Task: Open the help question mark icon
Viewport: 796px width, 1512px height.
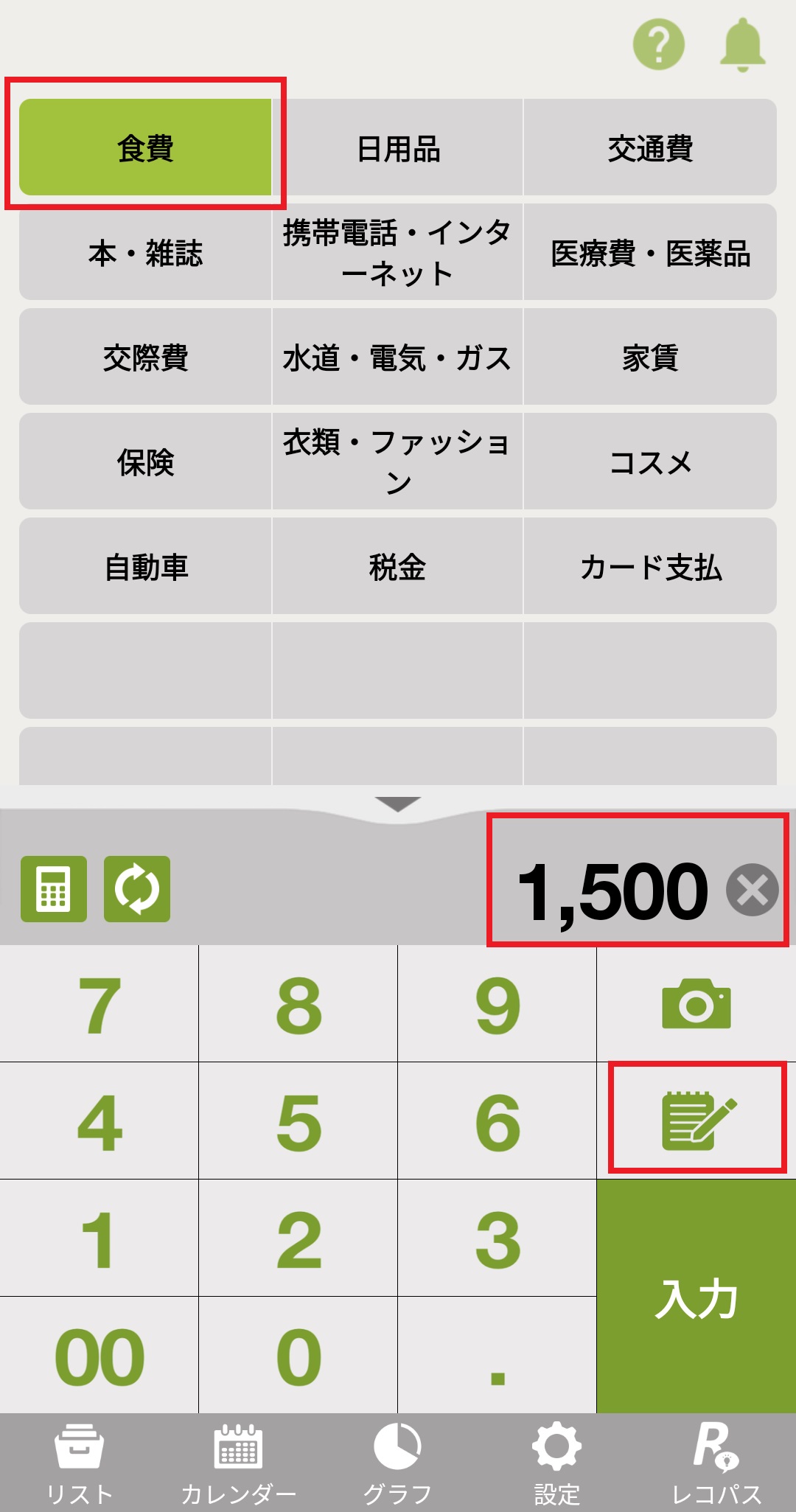Action: pyautogui.click(x=658, y=44)
